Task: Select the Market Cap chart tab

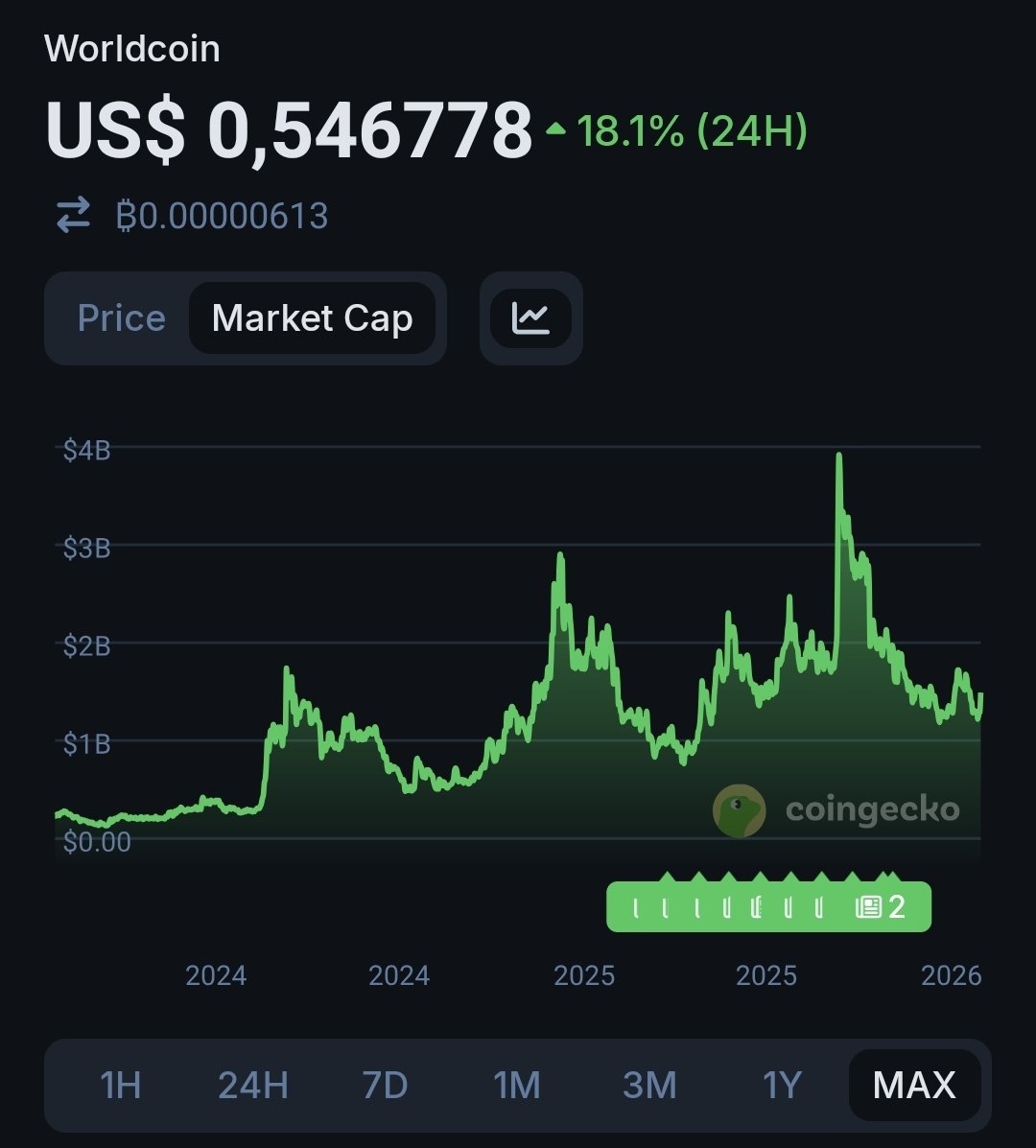Action: tap(312, 318)
